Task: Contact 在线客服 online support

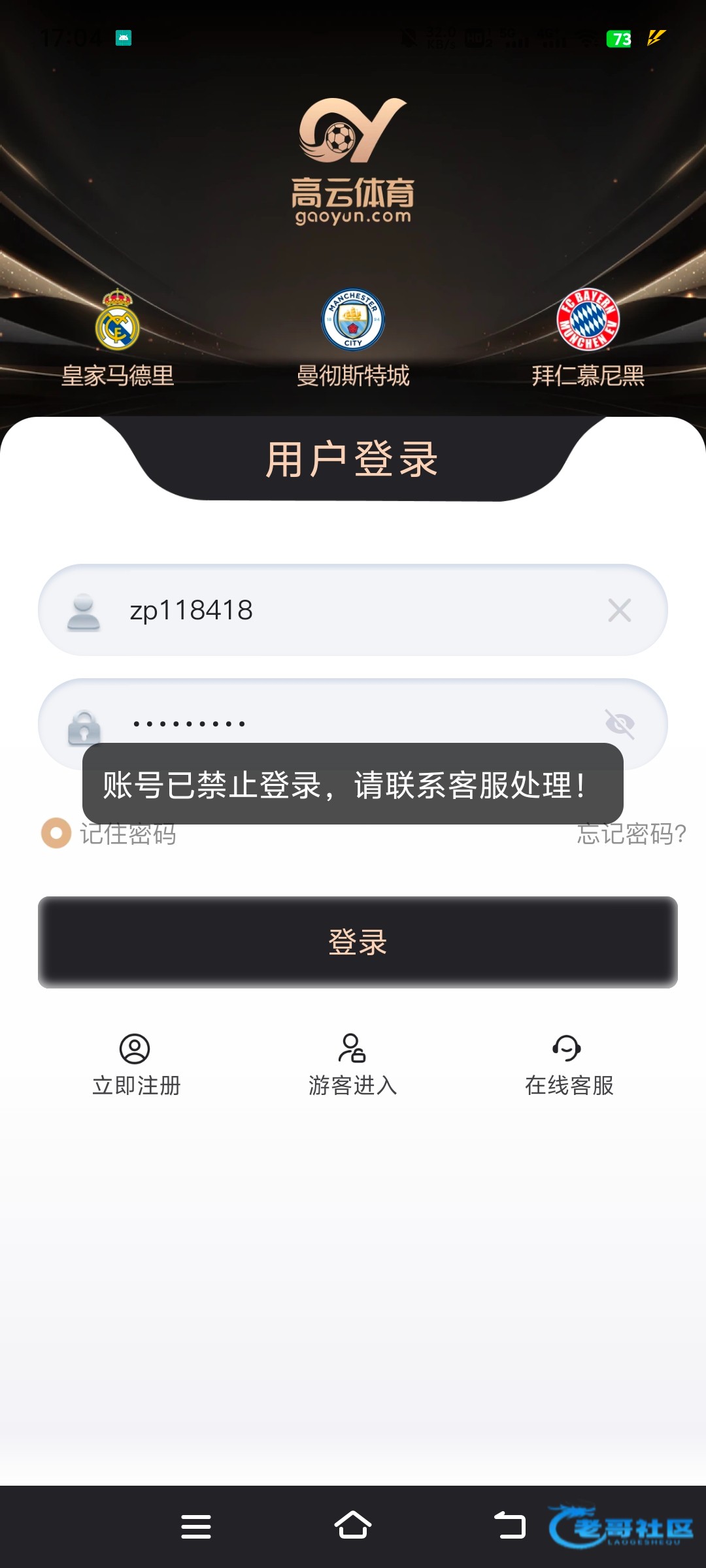Action: 569,1065
